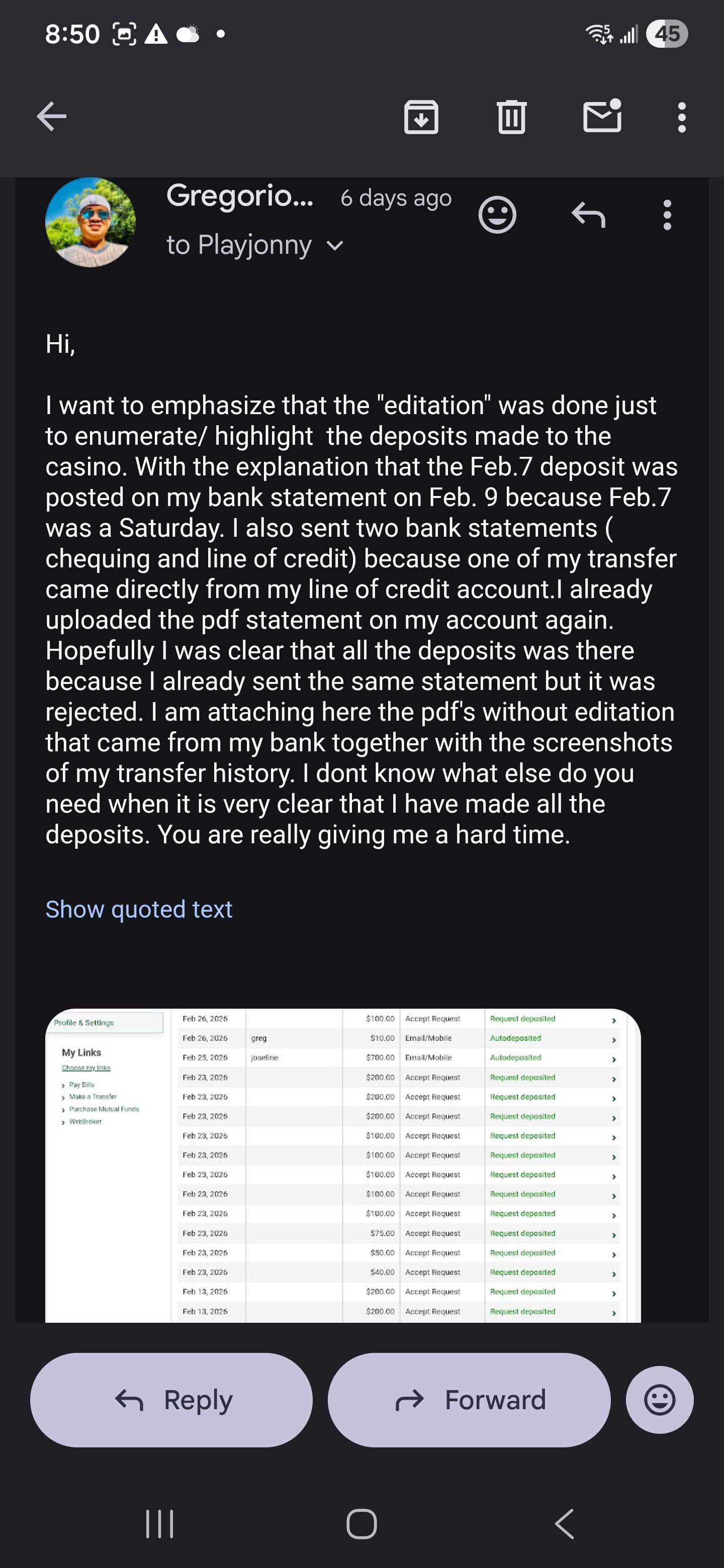The width and height of the screenshot is (724, 1568).
Task: Show quoted text
Action: [139, 910]
